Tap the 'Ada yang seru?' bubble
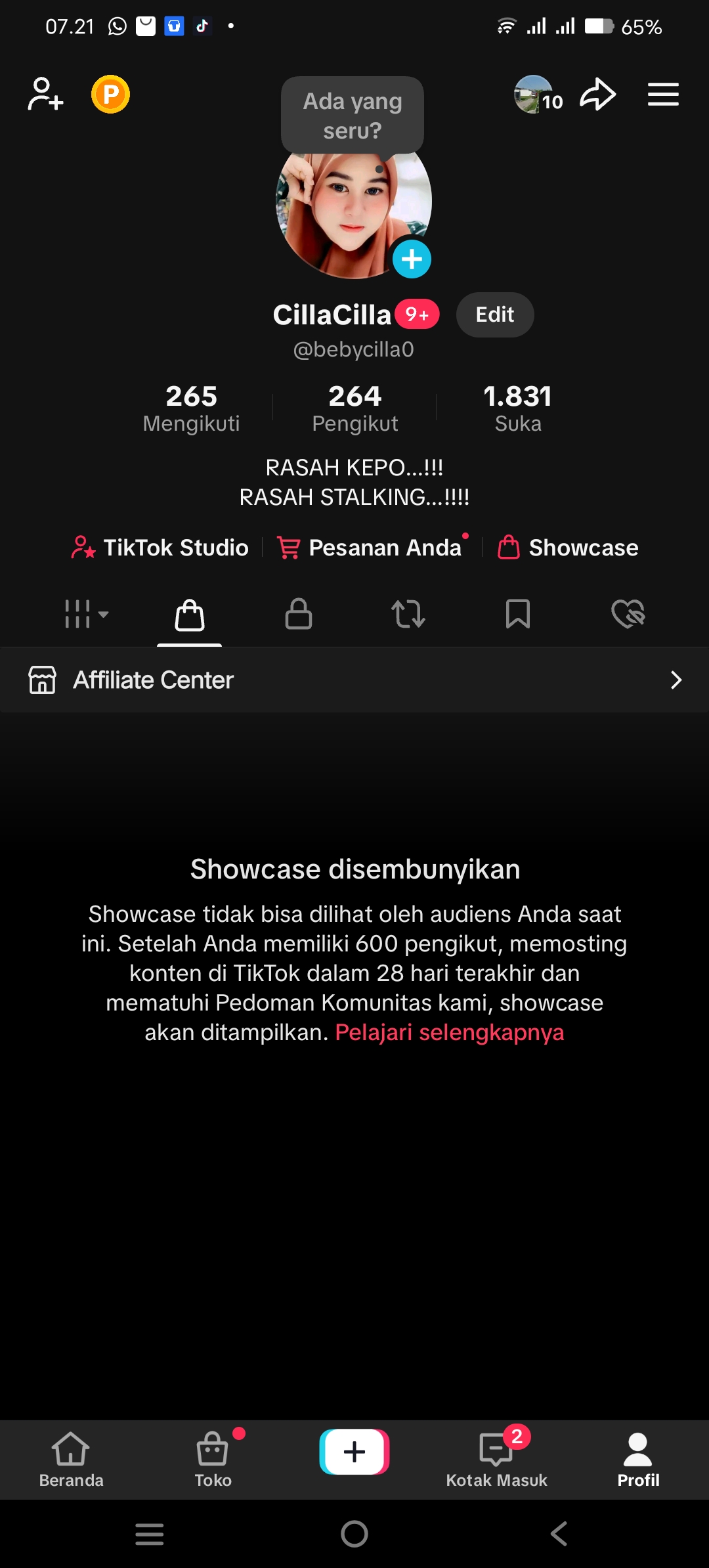This screenshot has width=709, height=1568. pyautogui.click(x=353, y=116)
